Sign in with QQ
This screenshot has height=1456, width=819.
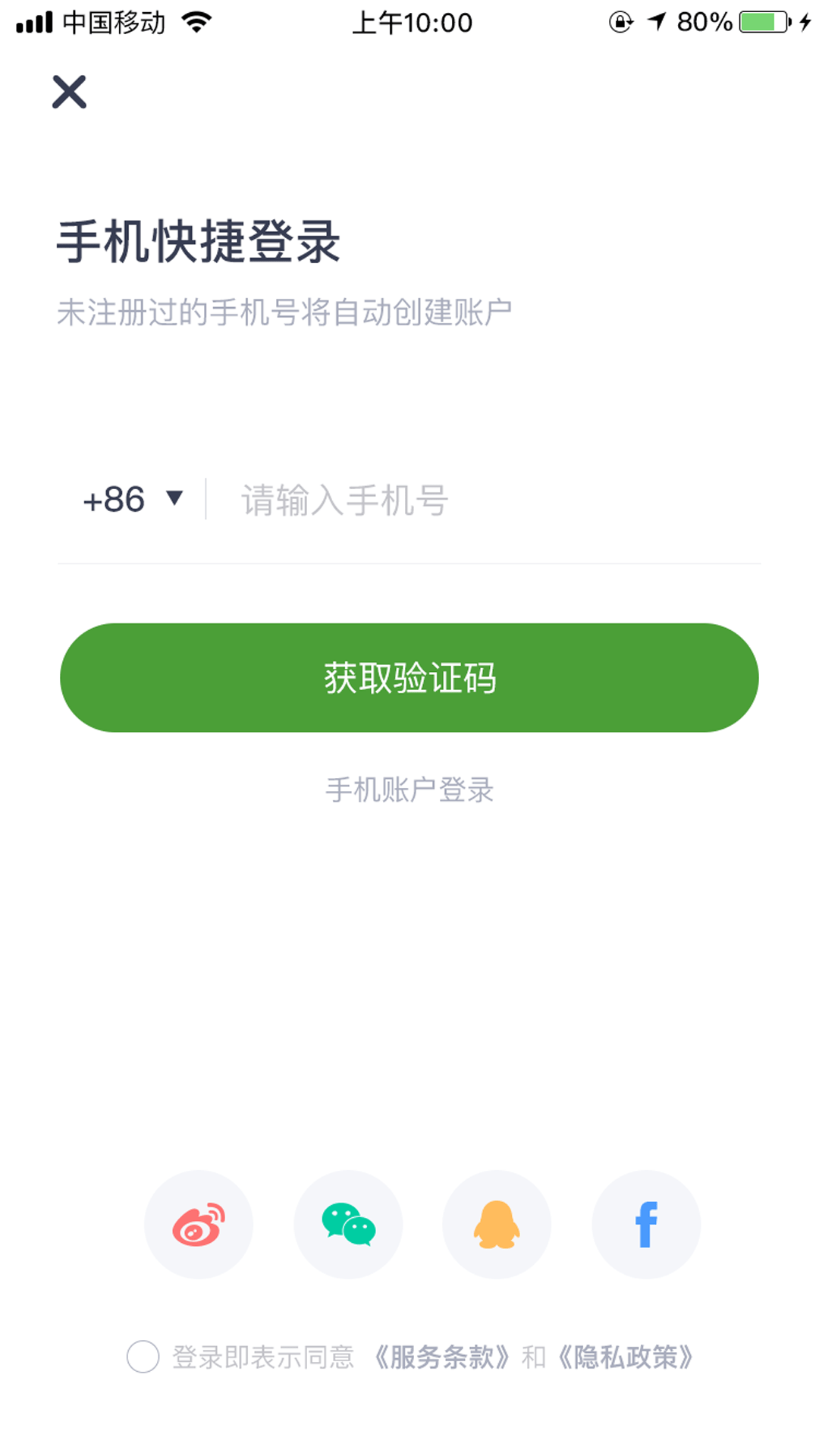pyautogui.click(x=497, y=1224)
